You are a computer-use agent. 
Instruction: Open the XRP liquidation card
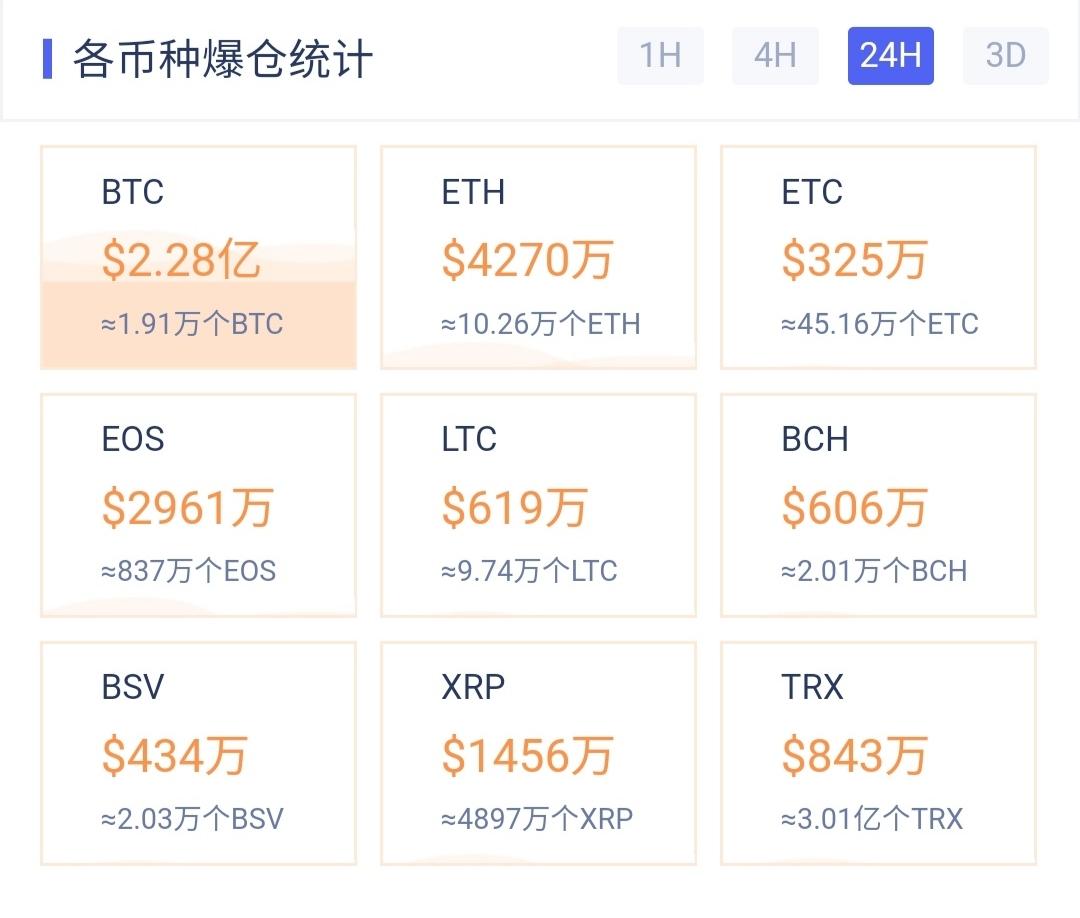click(x=538, y=753)
